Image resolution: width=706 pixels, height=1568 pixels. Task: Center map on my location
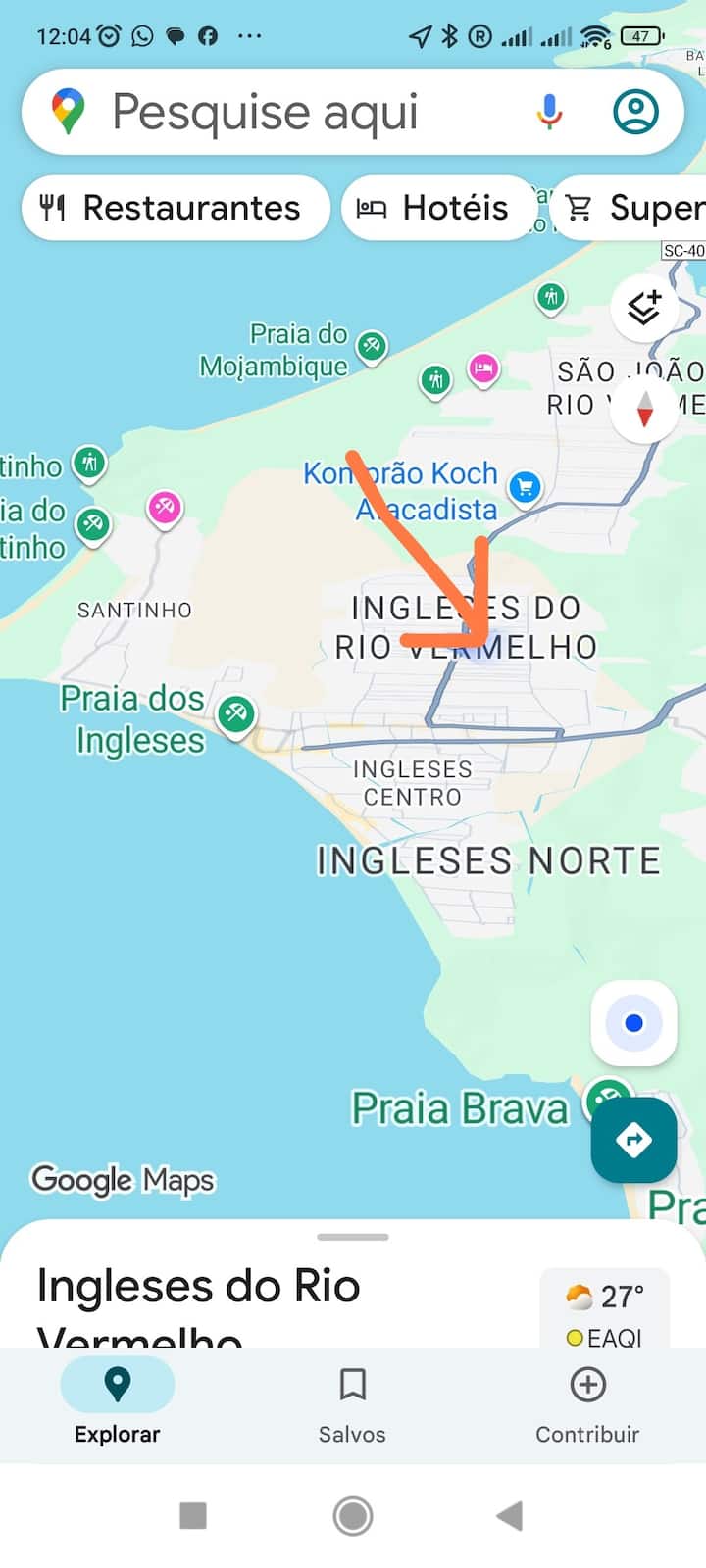pos(633,1023)
